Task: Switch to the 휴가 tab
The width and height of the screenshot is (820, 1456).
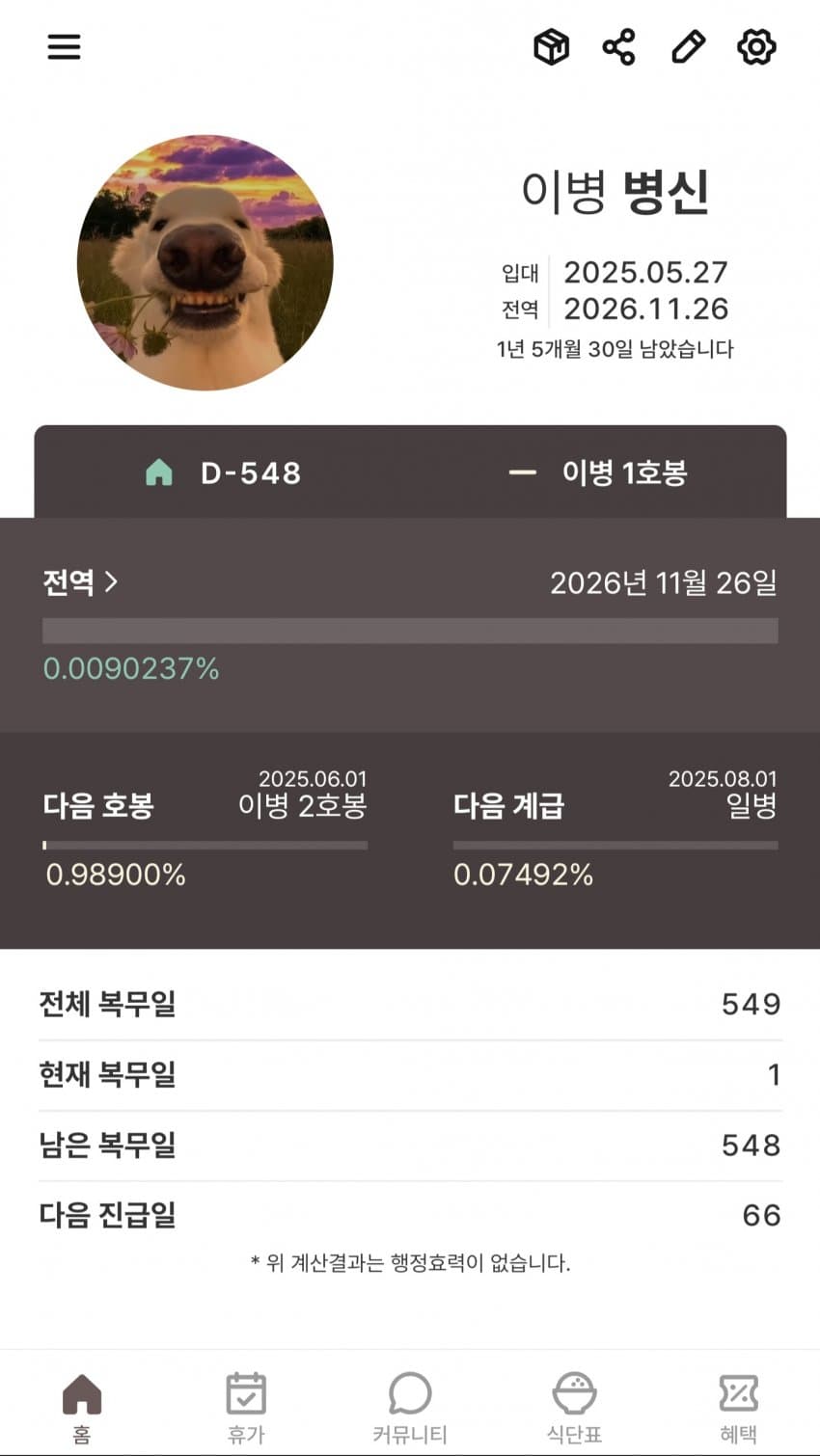Action: pyautogui.click(x=246, y=1406)
